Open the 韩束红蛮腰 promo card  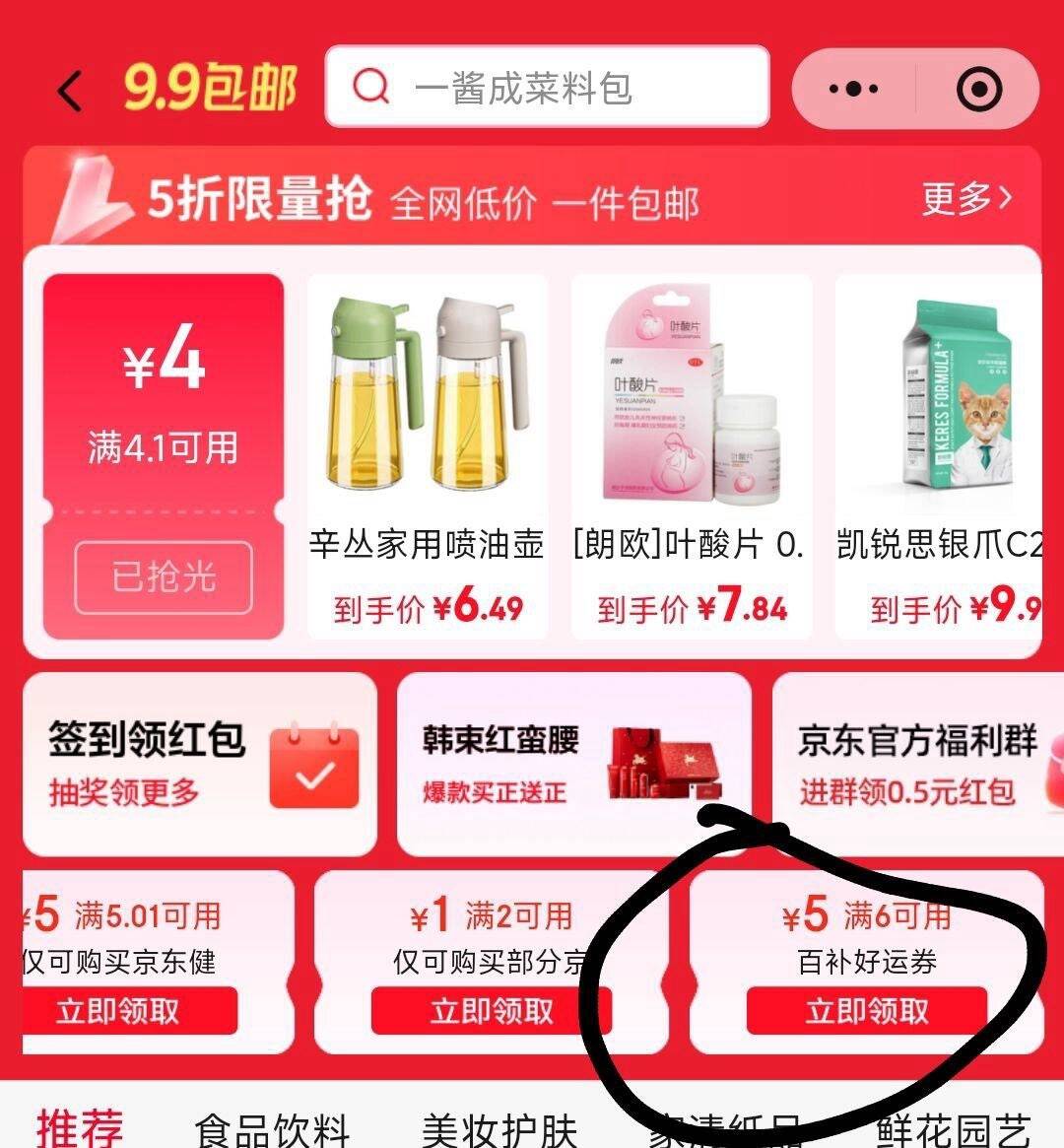click(x=573, y=764)
